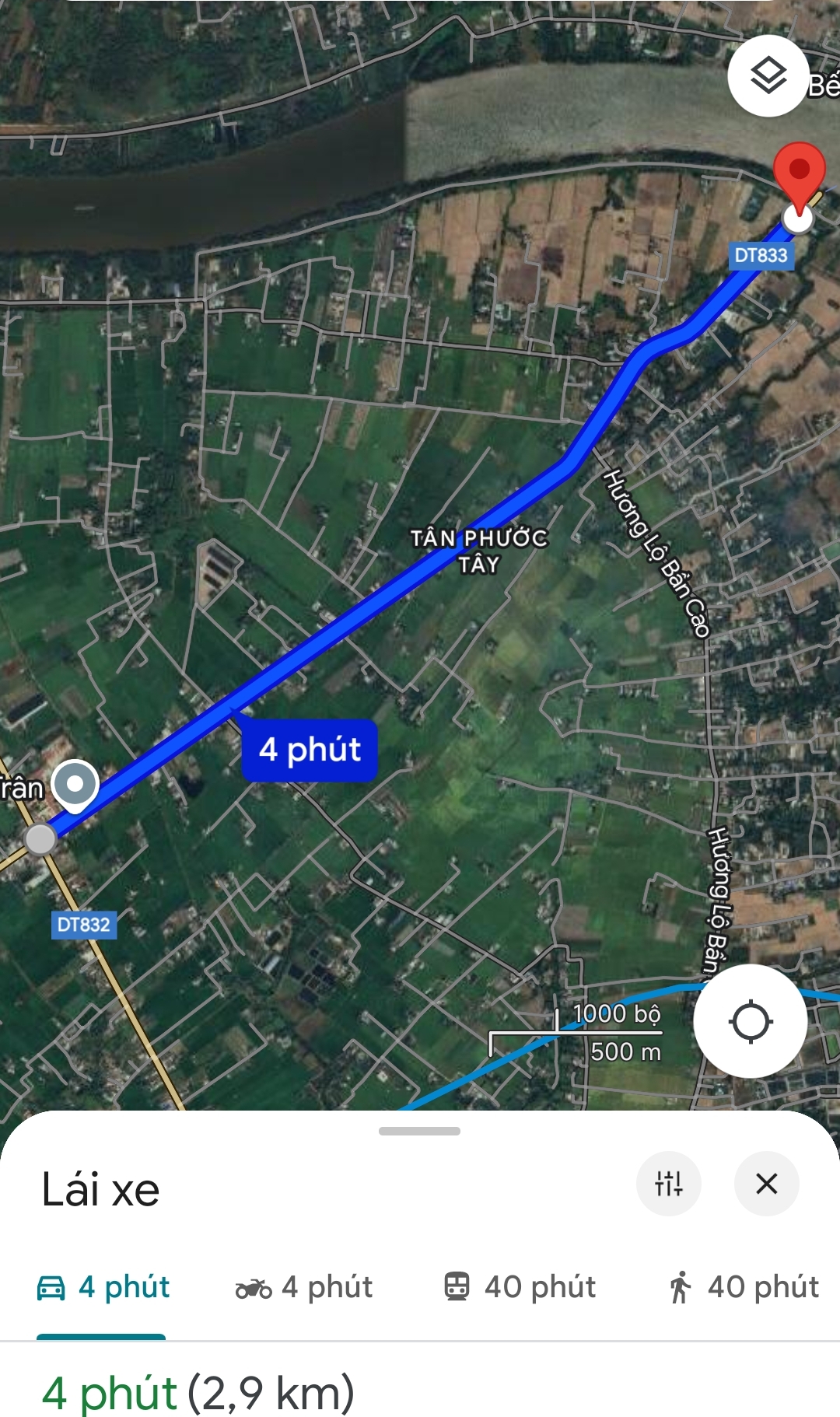Switch to motorcycle travel mode
This screenshot has height=1417, width=840.
pos(304,1287)
